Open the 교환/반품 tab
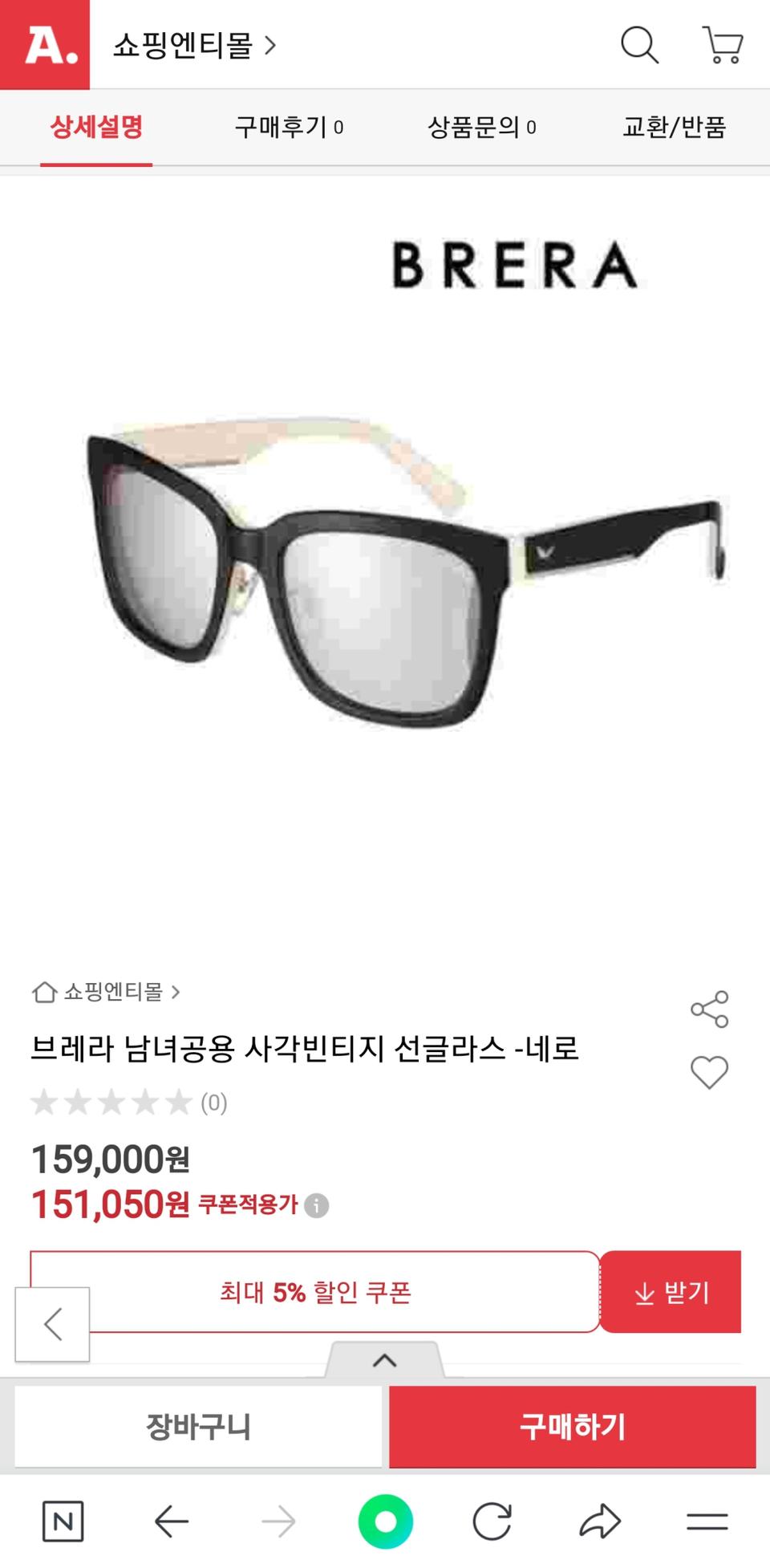Viewport: 770px width, 1568px height. click(675, 127)
